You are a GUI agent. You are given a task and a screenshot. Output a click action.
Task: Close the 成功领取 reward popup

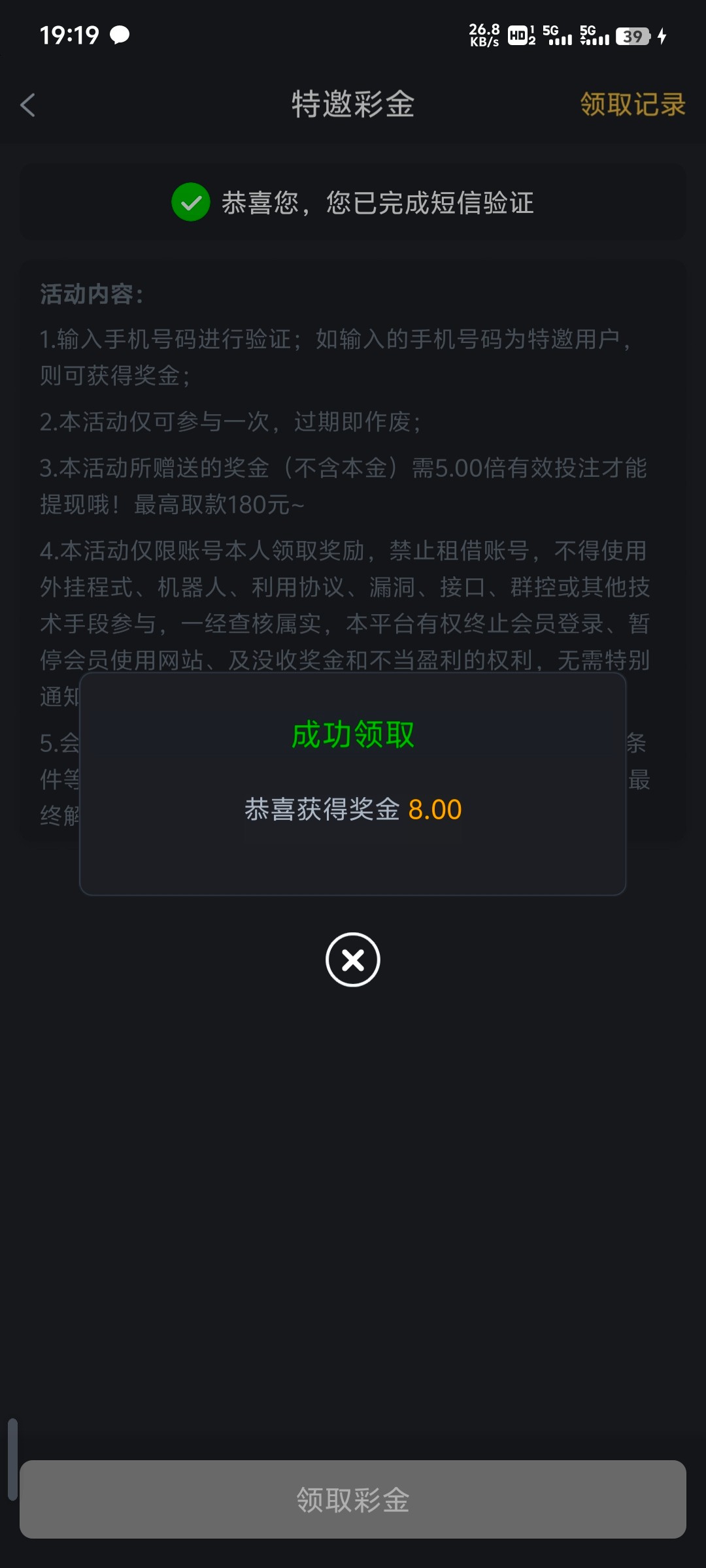click(x=352, y=960)
